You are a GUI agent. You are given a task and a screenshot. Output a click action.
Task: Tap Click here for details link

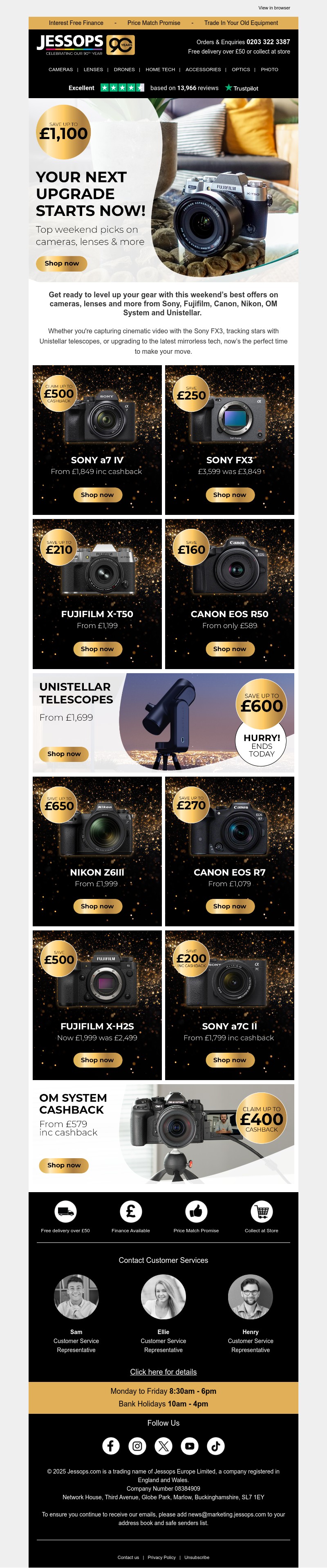pyautogui.click(x=163, y=1372)
